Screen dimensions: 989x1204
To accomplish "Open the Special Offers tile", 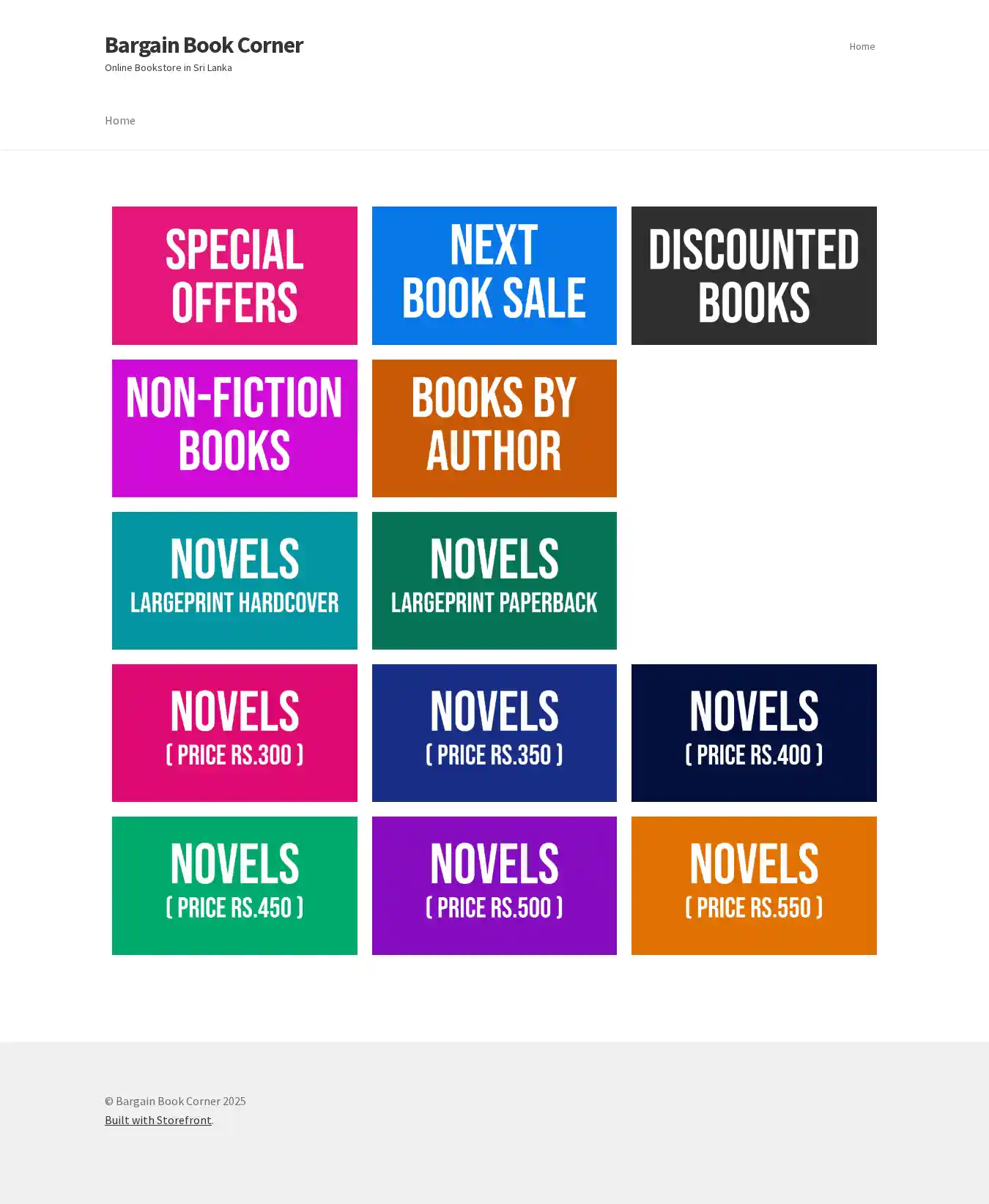I will [234, 275].
